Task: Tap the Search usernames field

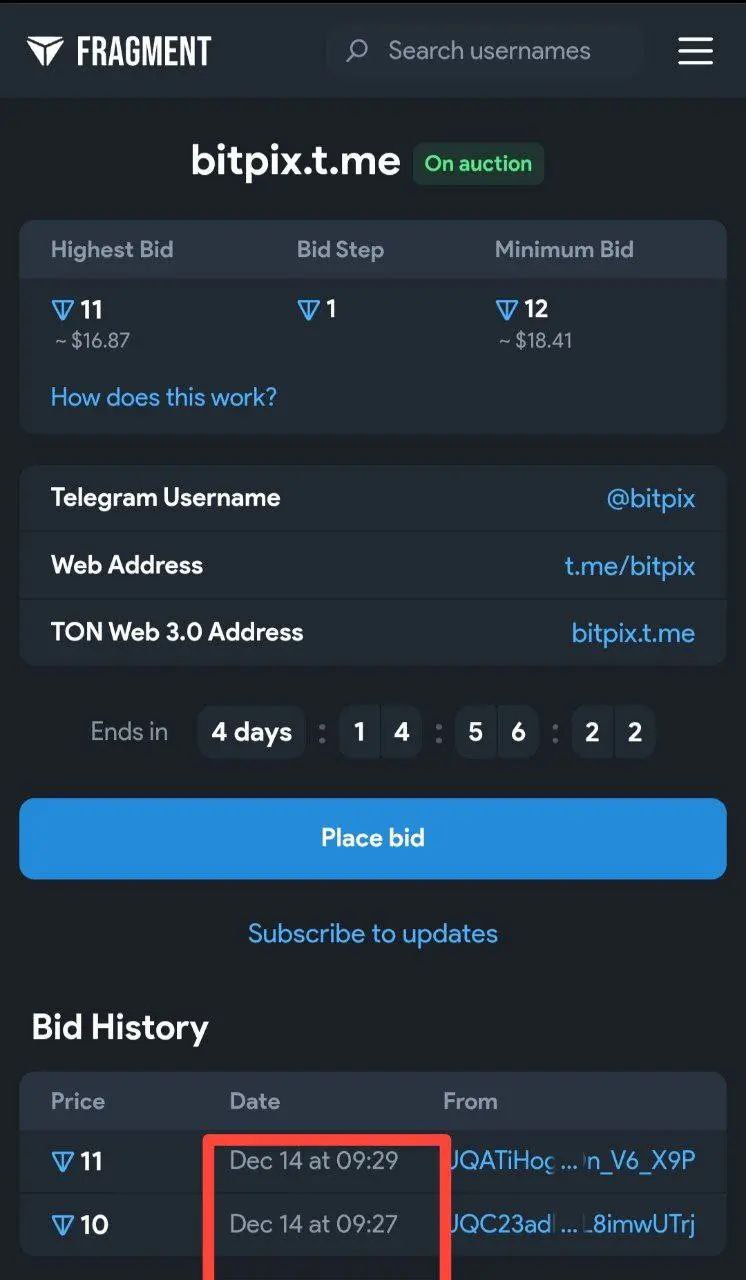Action: 488,51
